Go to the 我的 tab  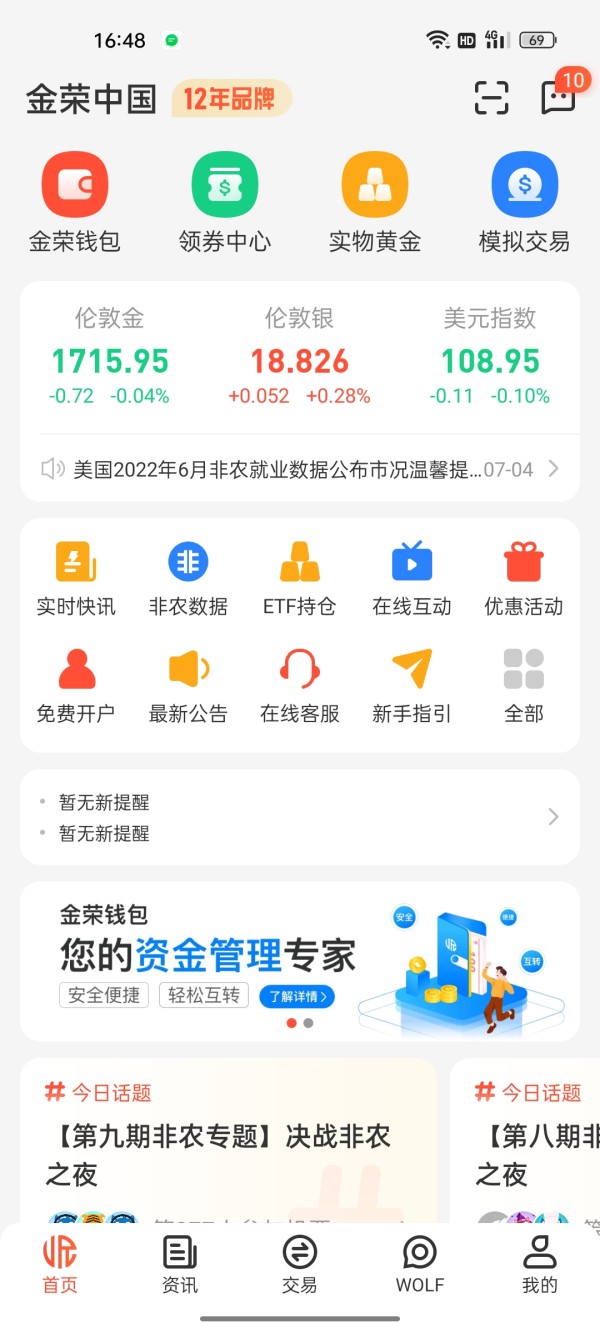[x=540, y=1265]
